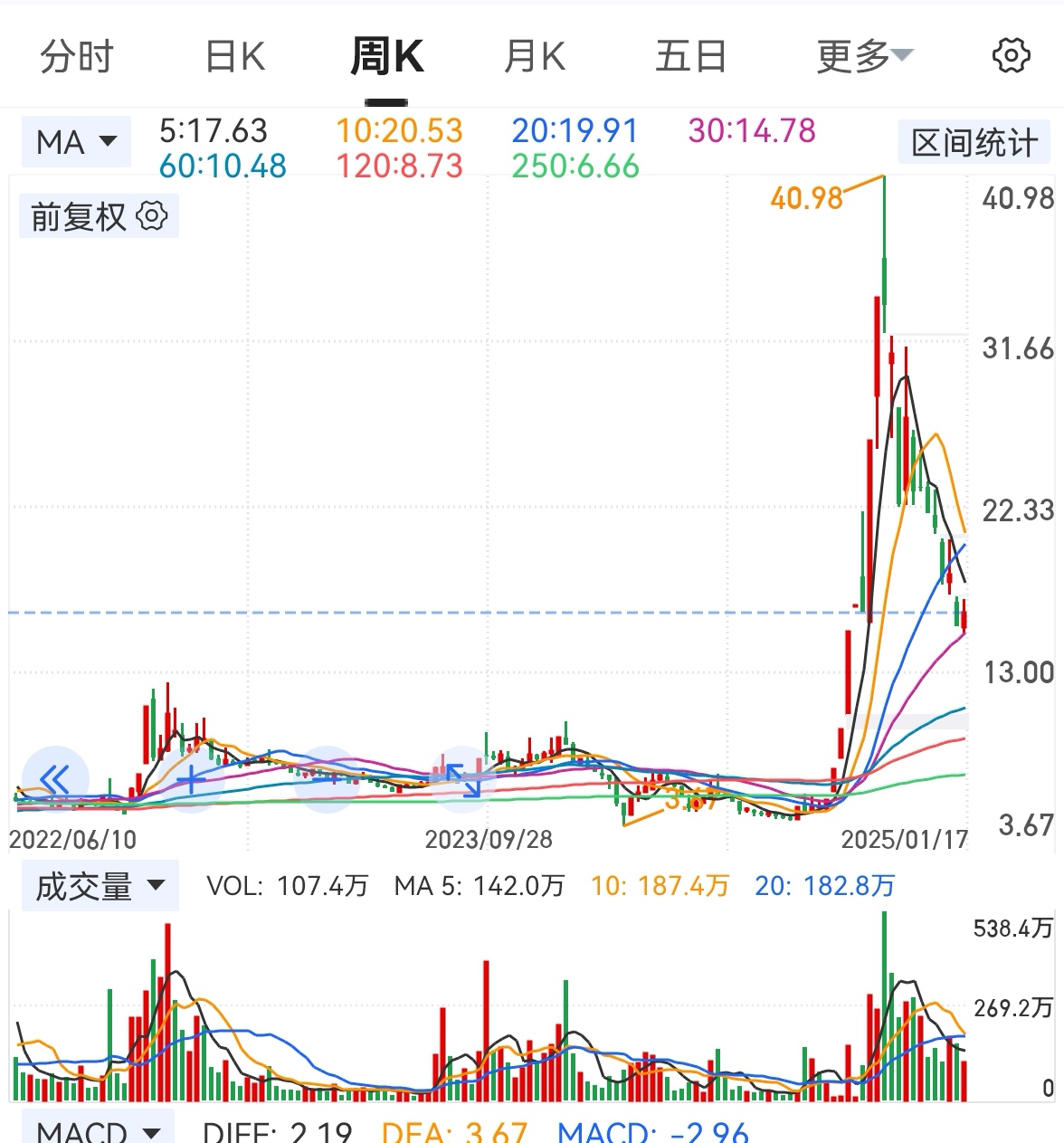The width and height of the screenshot is (1064, 1143).
Task: Select the 分时 intraday view
Action: (76, 56)
